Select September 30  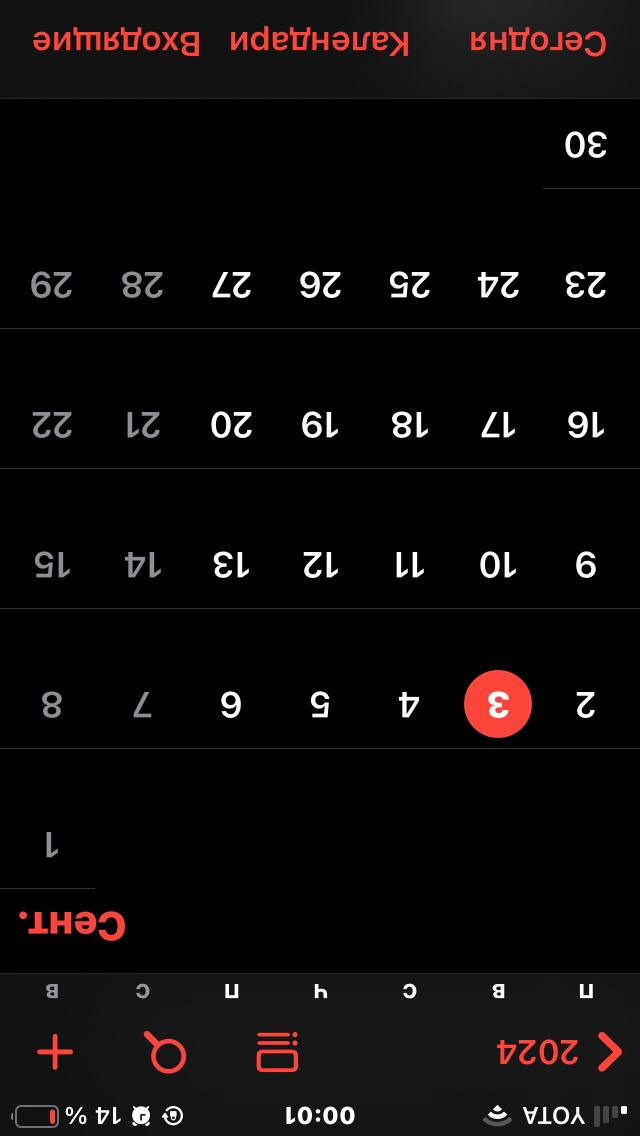(x=586, y=146)
